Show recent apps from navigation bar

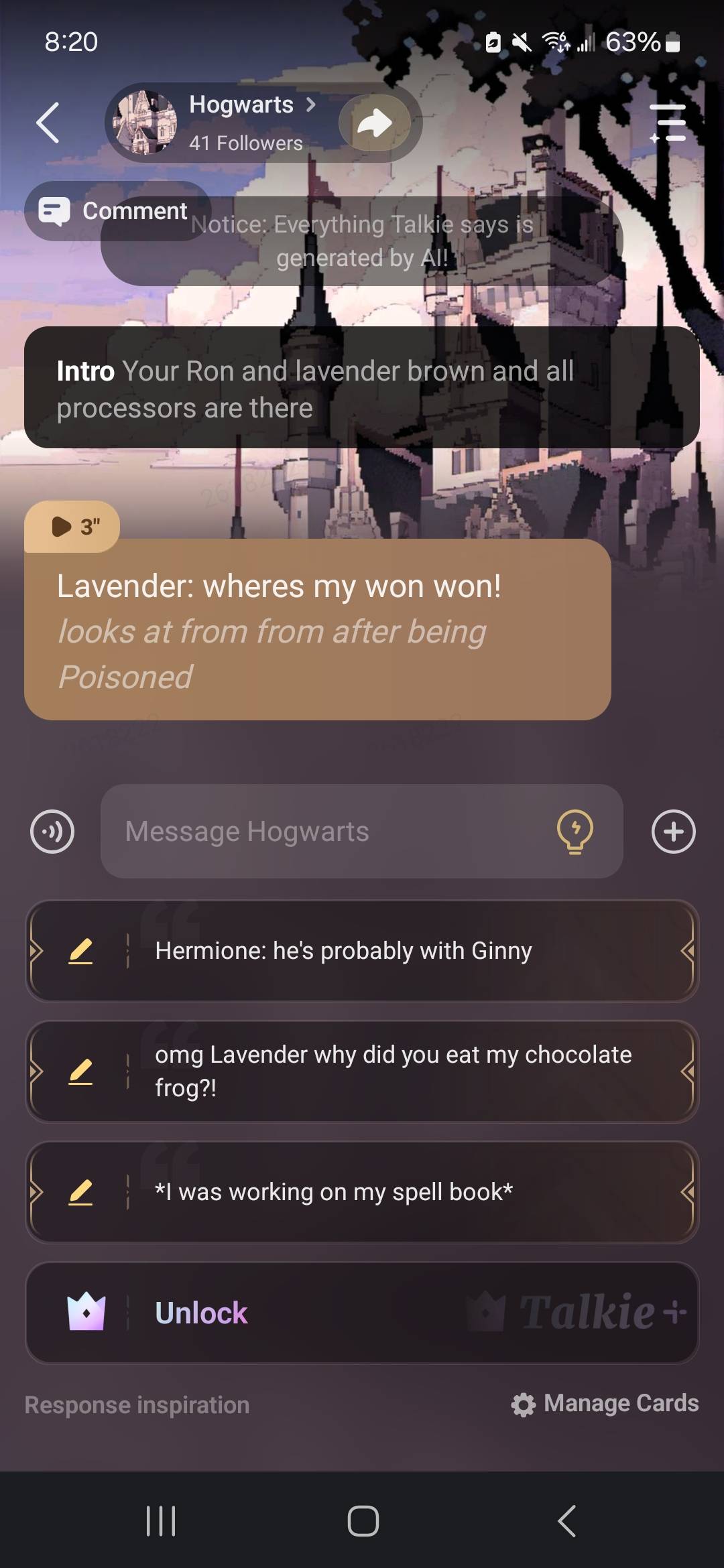pos(161,1520)
